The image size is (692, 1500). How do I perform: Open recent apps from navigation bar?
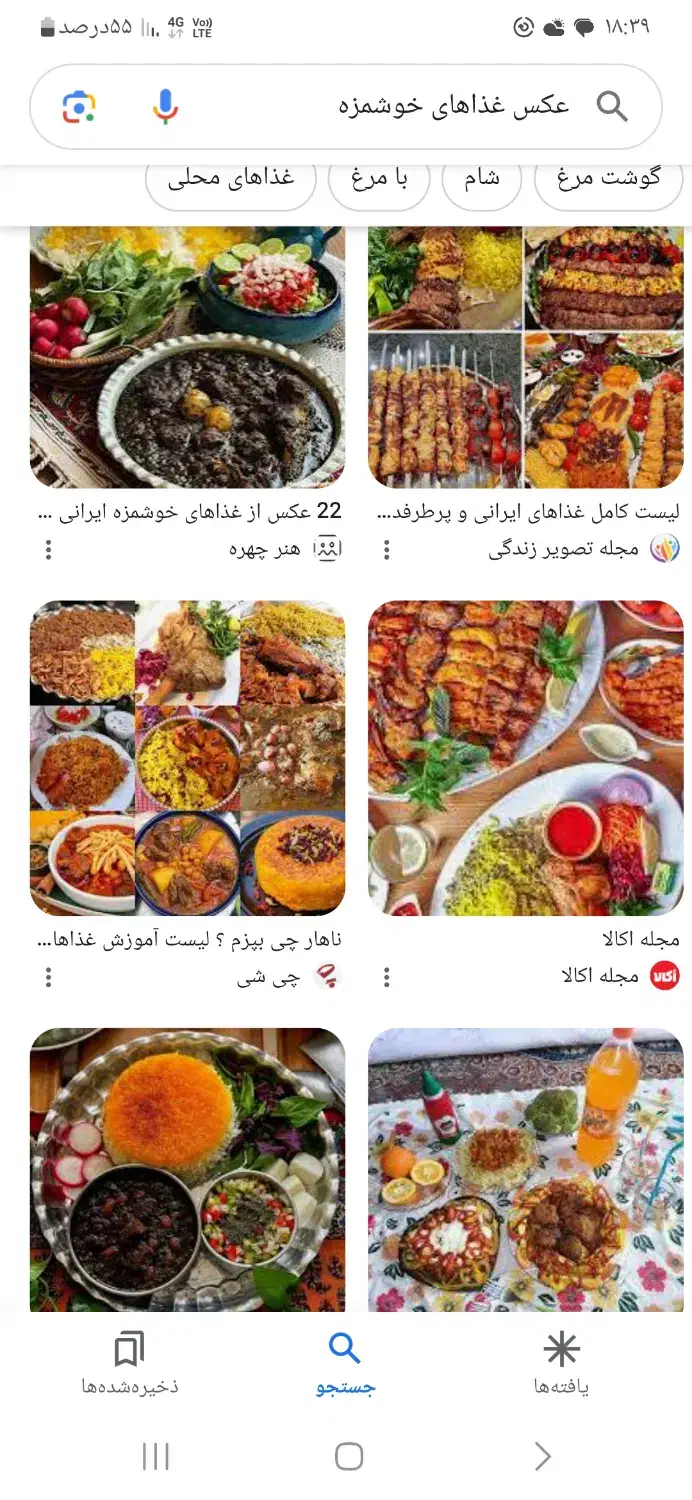pos(156,1456)
